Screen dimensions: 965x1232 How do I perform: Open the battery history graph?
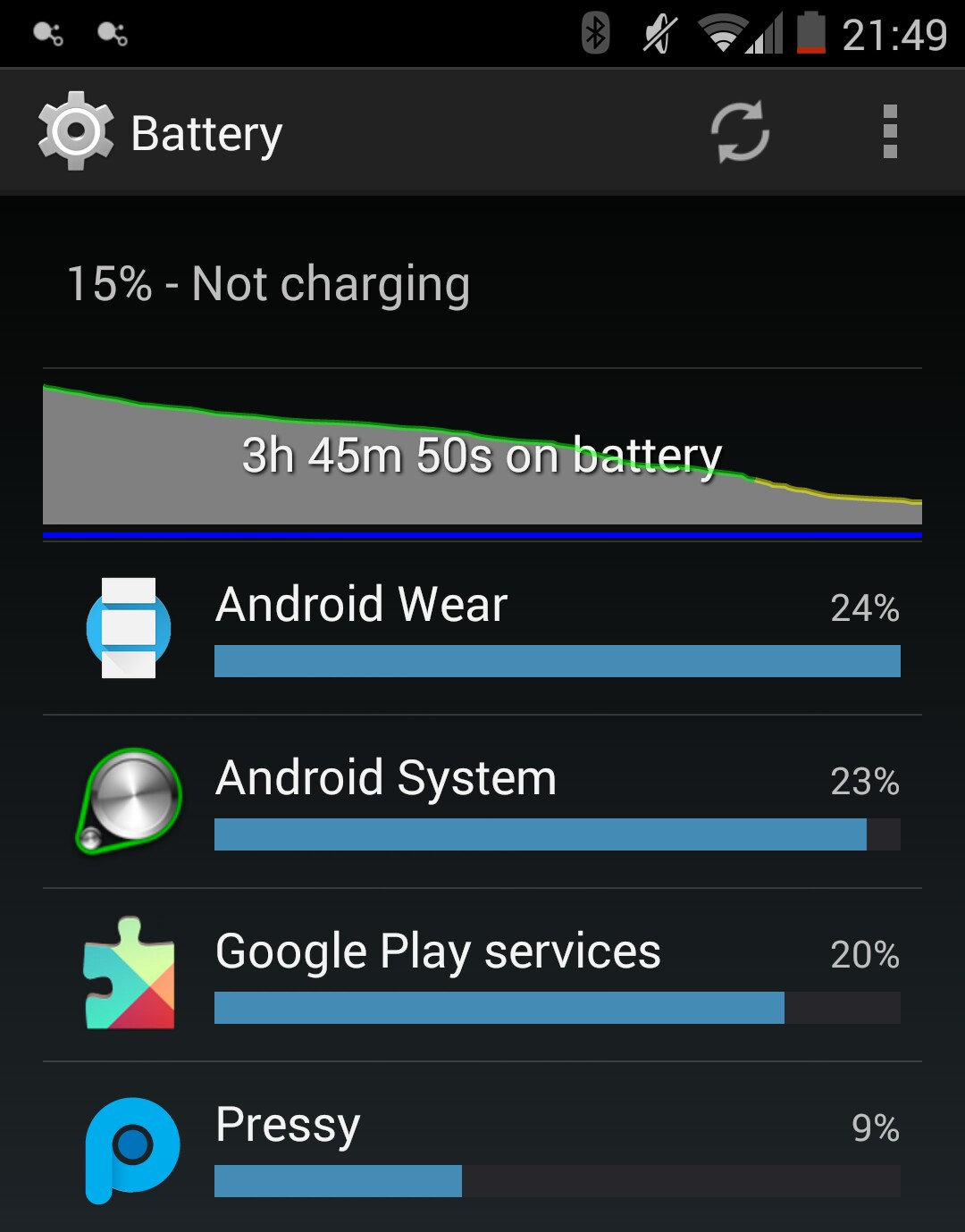coord(482,454)
